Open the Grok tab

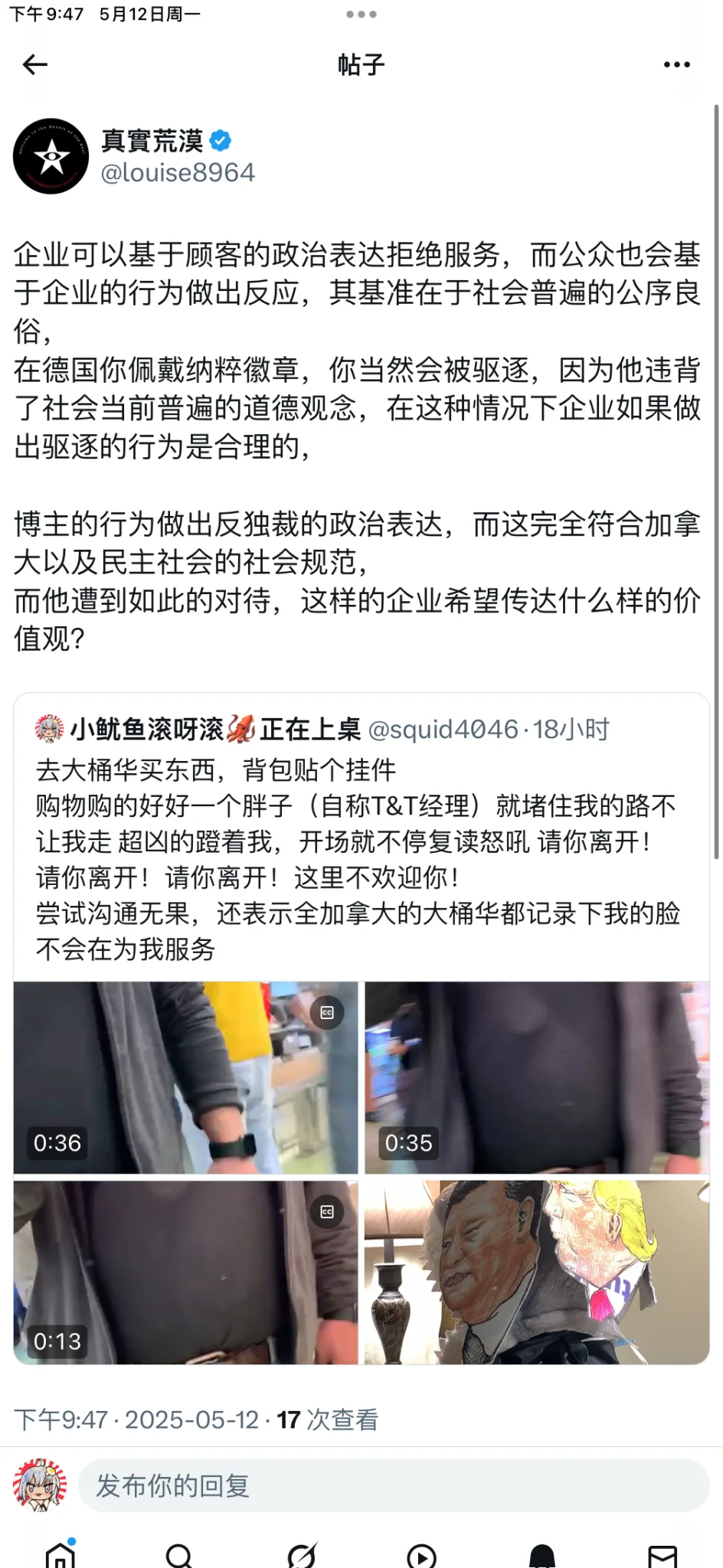tap(301, 1556)
